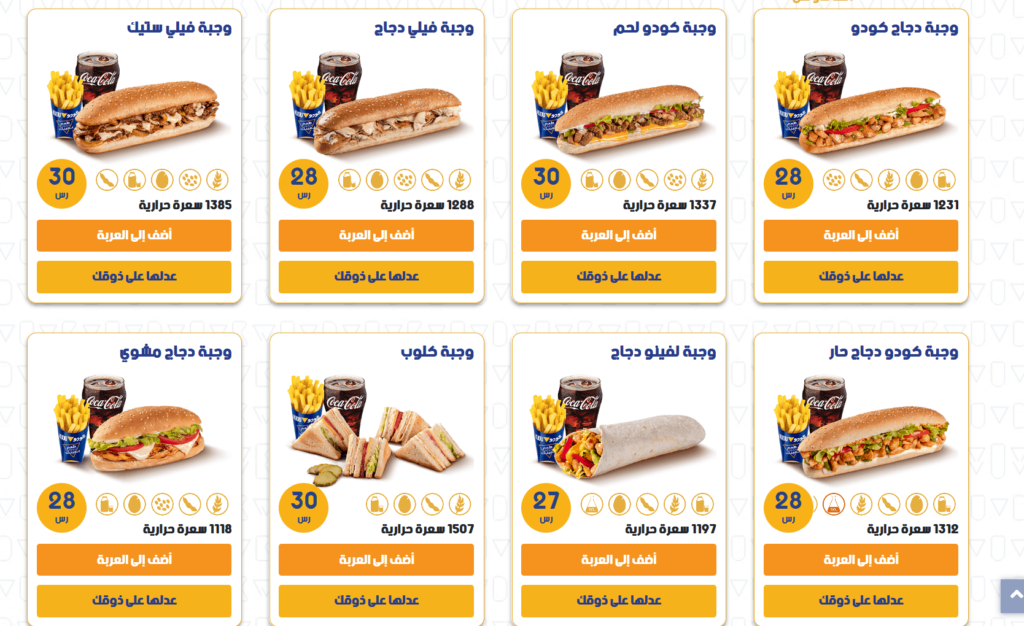Customize the وجبة فيلي ستيك meal
The height and width of the screenshot is (626, 1024).
point(134,277)
